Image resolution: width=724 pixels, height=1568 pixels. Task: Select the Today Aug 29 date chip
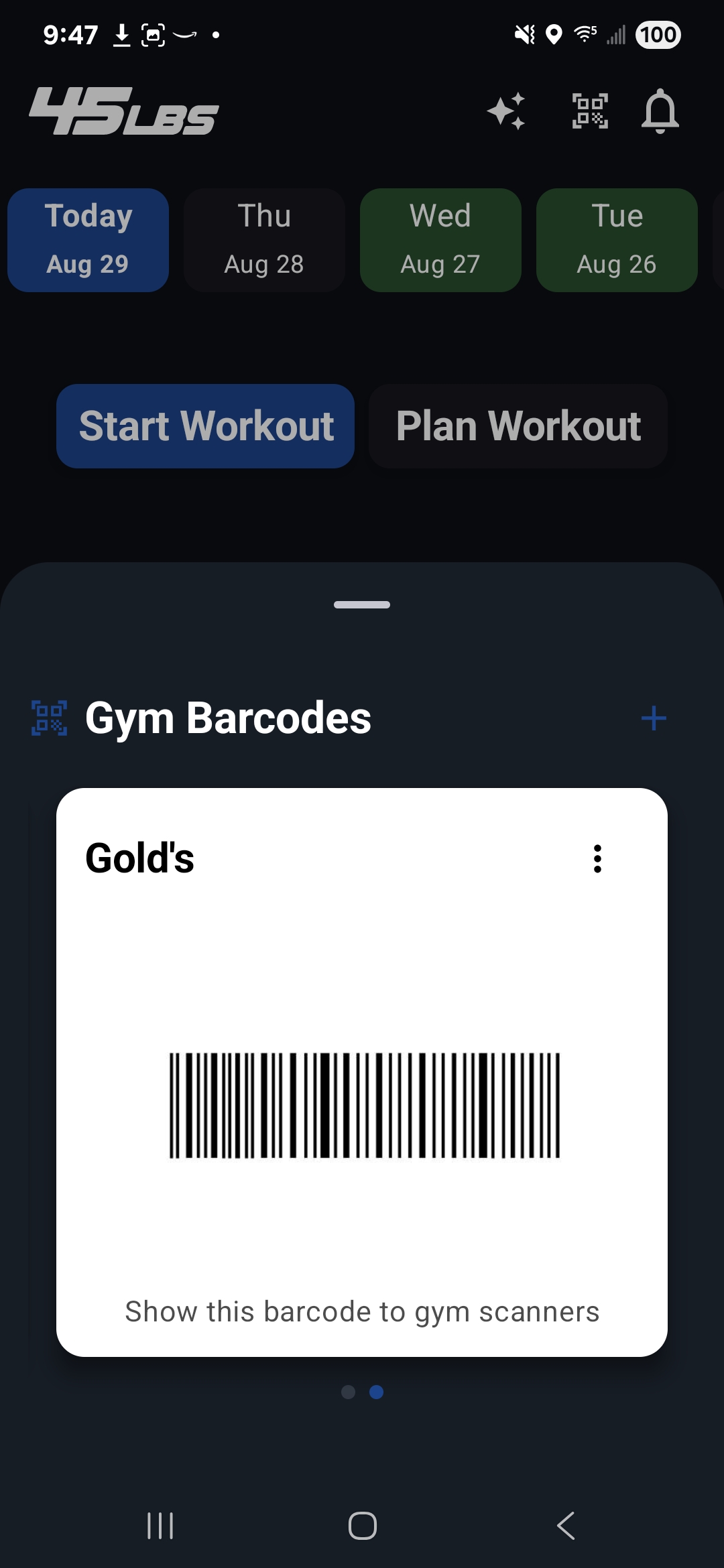88,240
